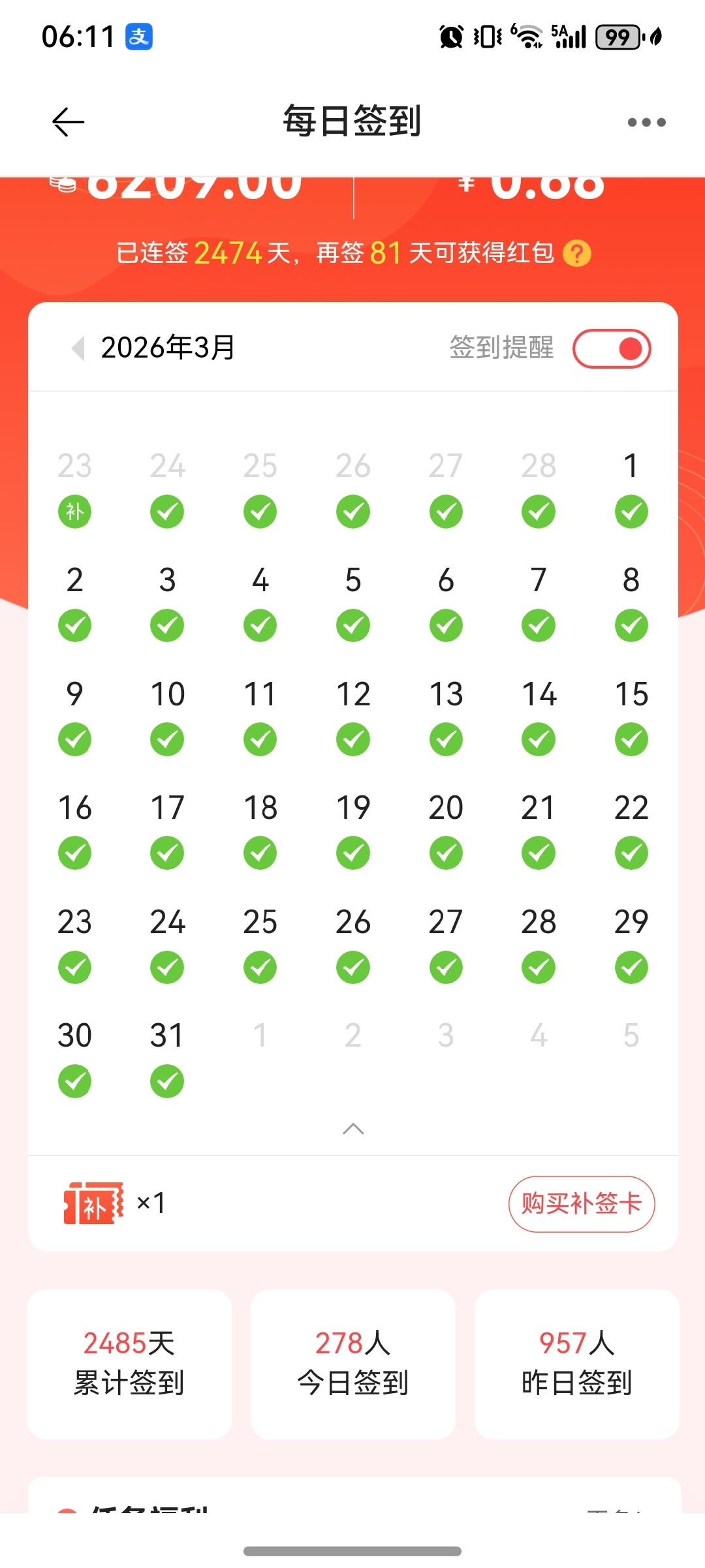
Task: Turn off the 签到提醒 switch
Action: click(x=612, y=349)
